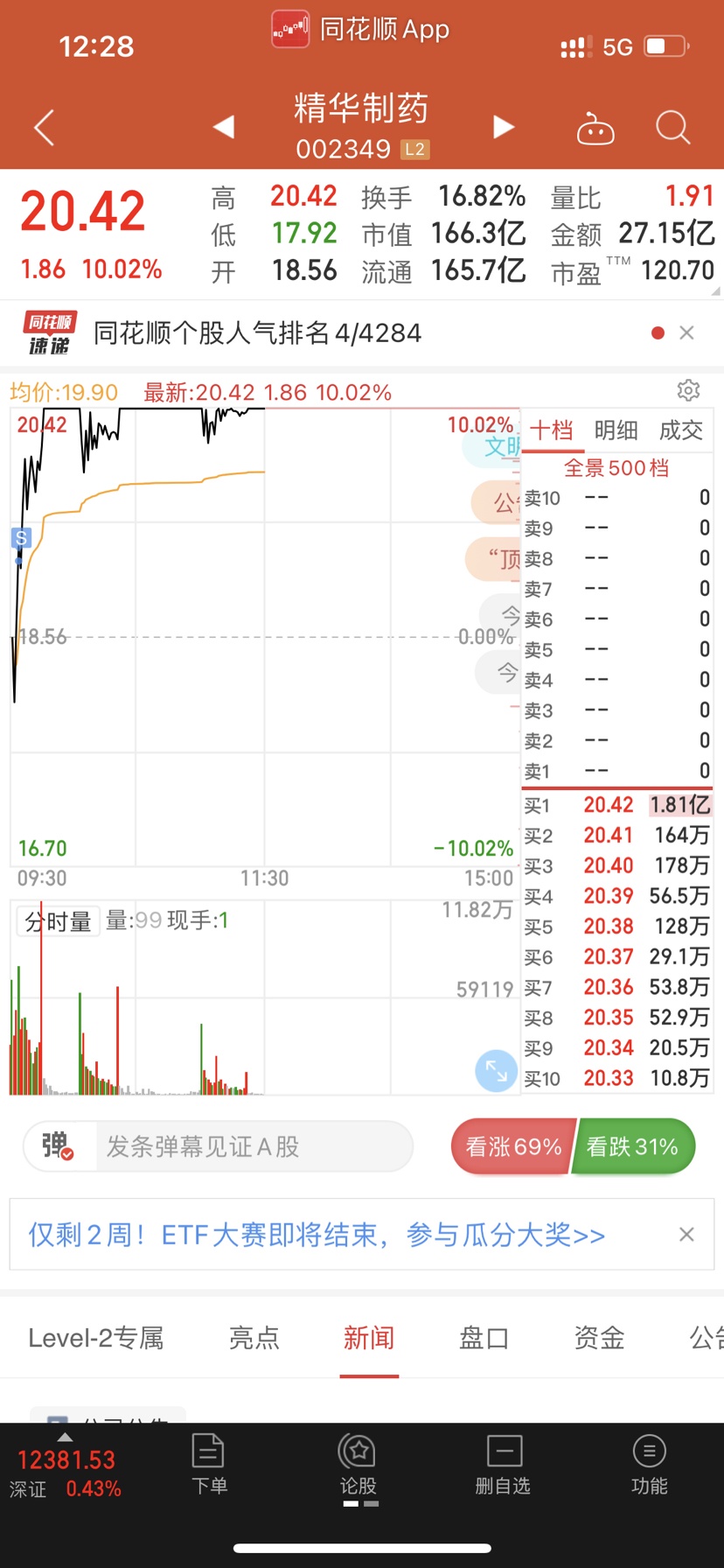Image resolution: width=724 pixels, height=1568 pixels.
Task: Switch to the previous stock
Action: coord(224,127)
